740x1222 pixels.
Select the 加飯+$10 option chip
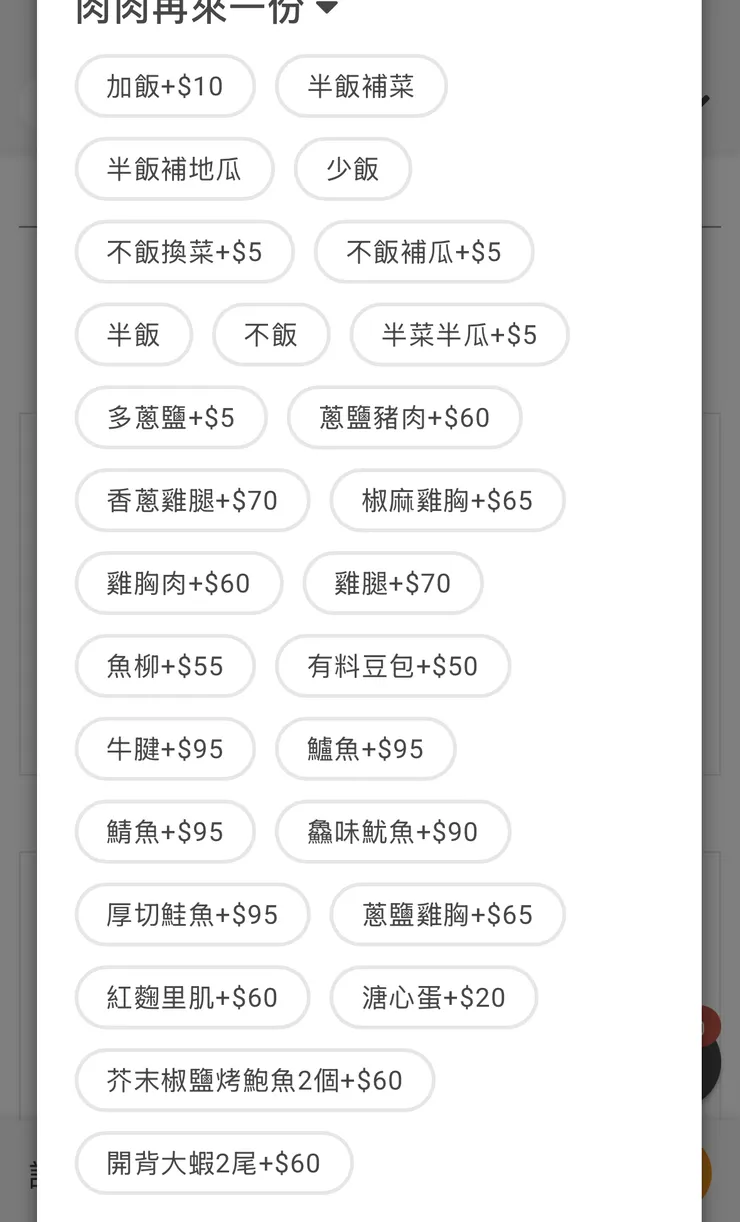[164, 86]
